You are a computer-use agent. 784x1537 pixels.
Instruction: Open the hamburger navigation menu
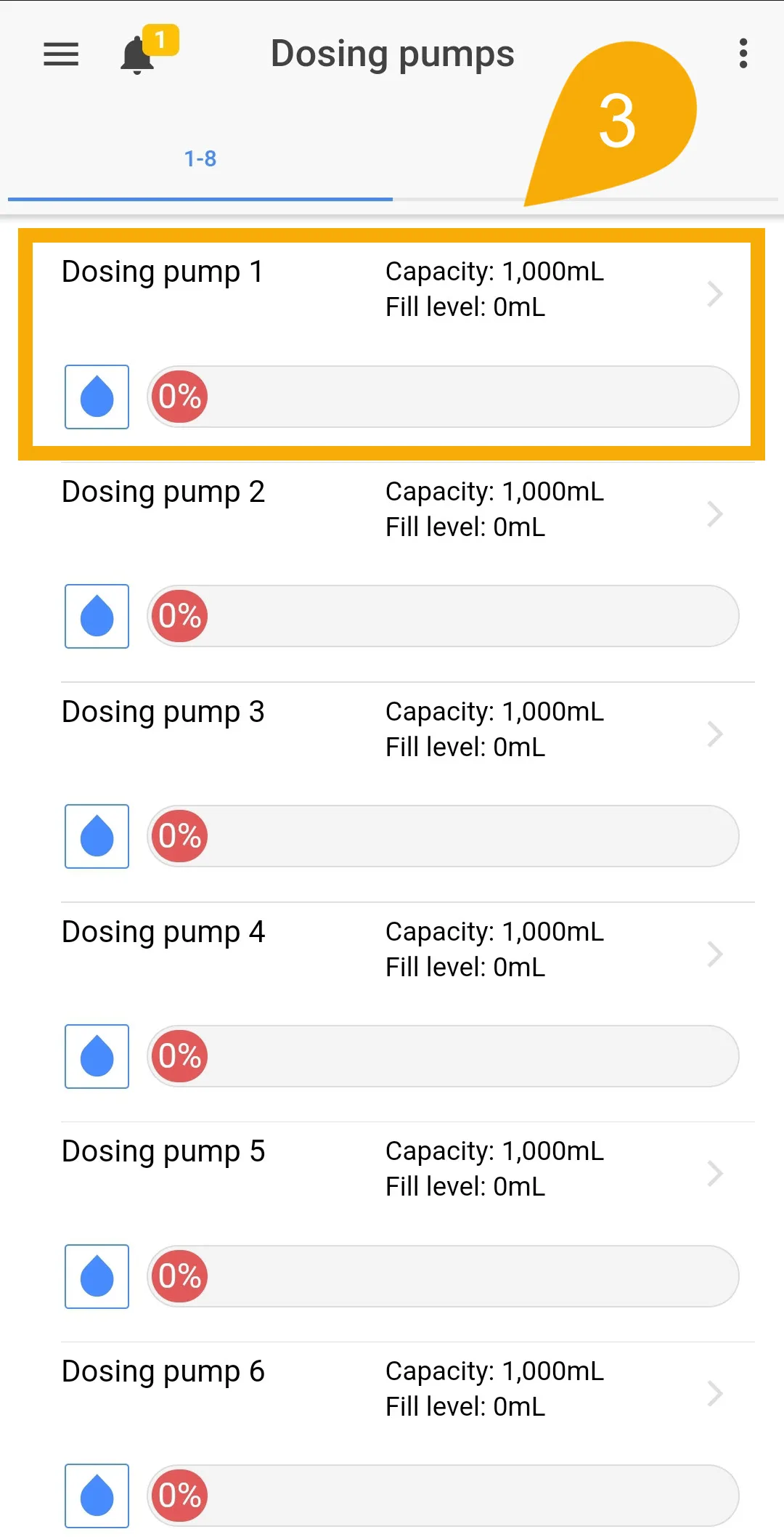pyautogui.click(x=61, y=54)
